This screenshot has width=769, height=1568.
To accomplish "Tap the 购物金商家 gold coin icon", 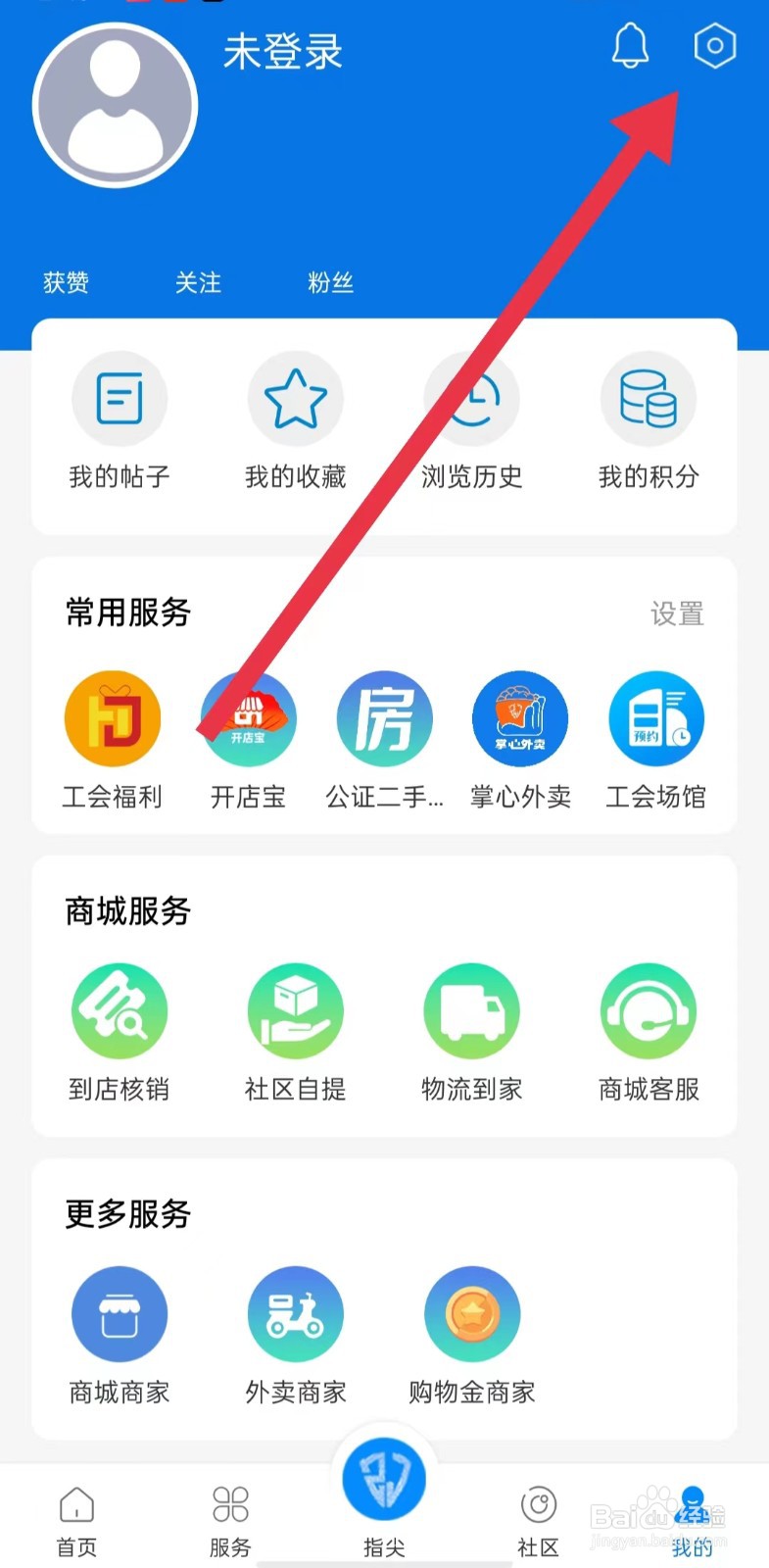I will (471, 1313).
